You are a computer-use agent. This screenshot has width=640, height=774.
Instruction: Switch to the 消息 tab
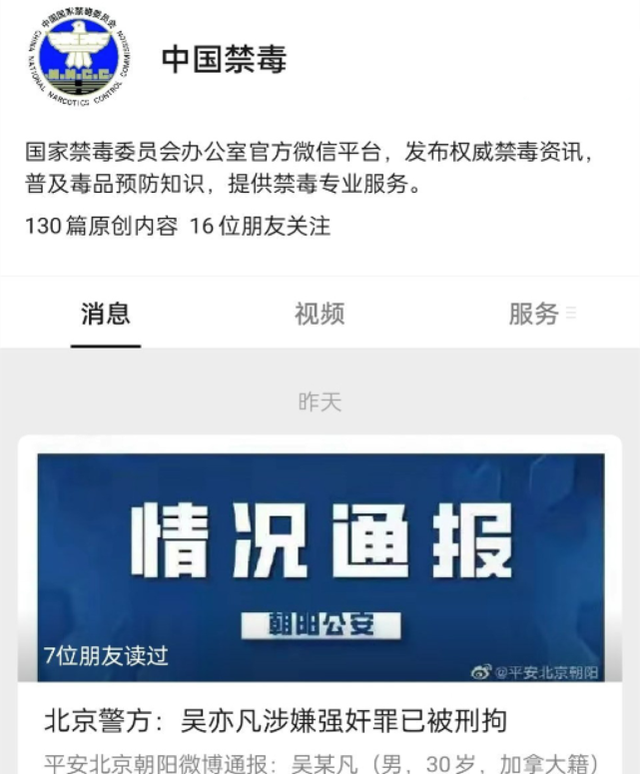(105, 314)
